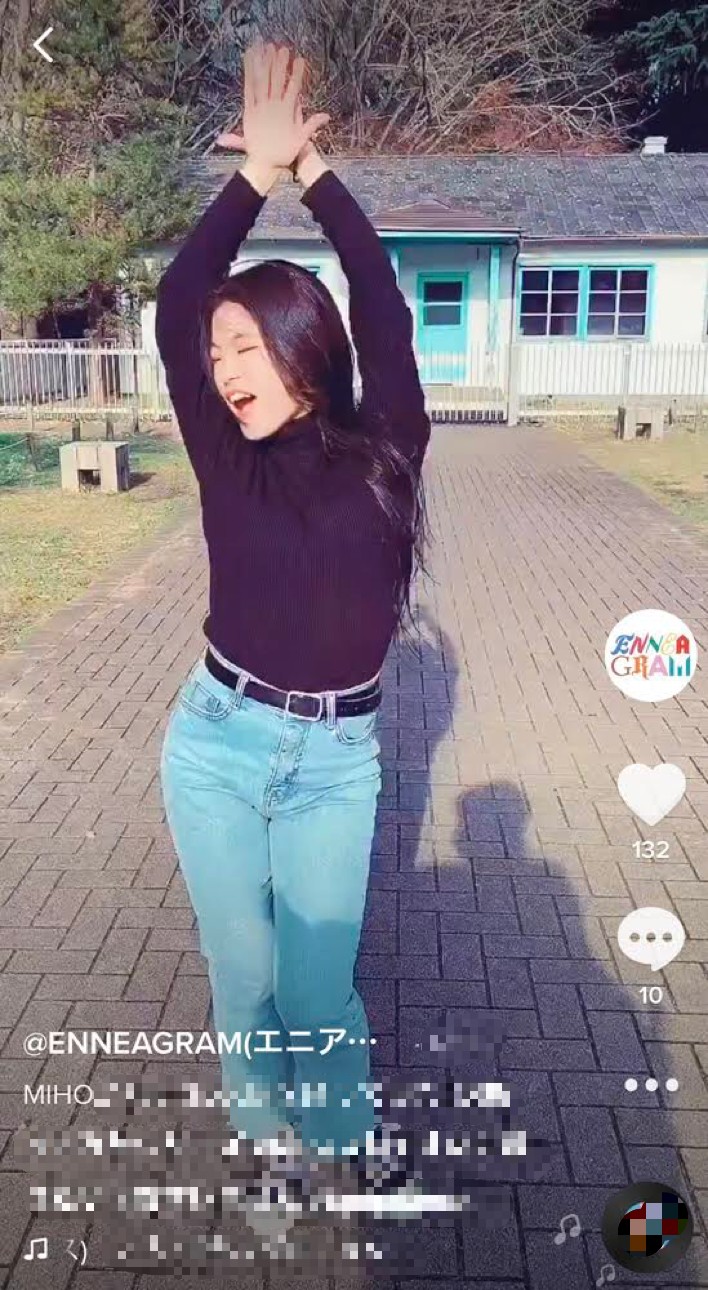This screenshot has width=708, height=1290.
Task: Open the @ENNEAGRAM username link
Action: pyautogui.click(x=200, y=1043)
